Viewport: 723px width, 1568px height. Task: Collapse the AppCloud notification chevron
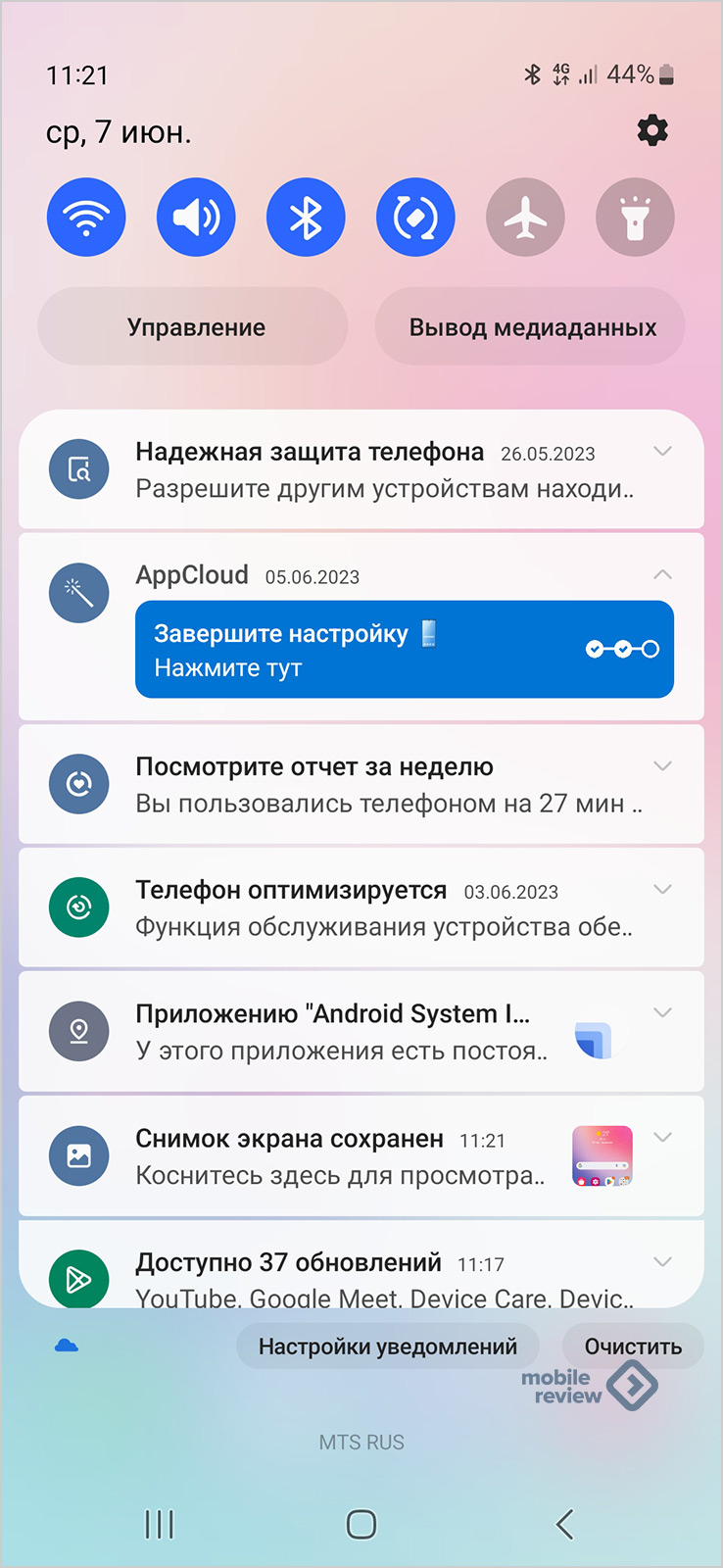click(x=662, y=575)
